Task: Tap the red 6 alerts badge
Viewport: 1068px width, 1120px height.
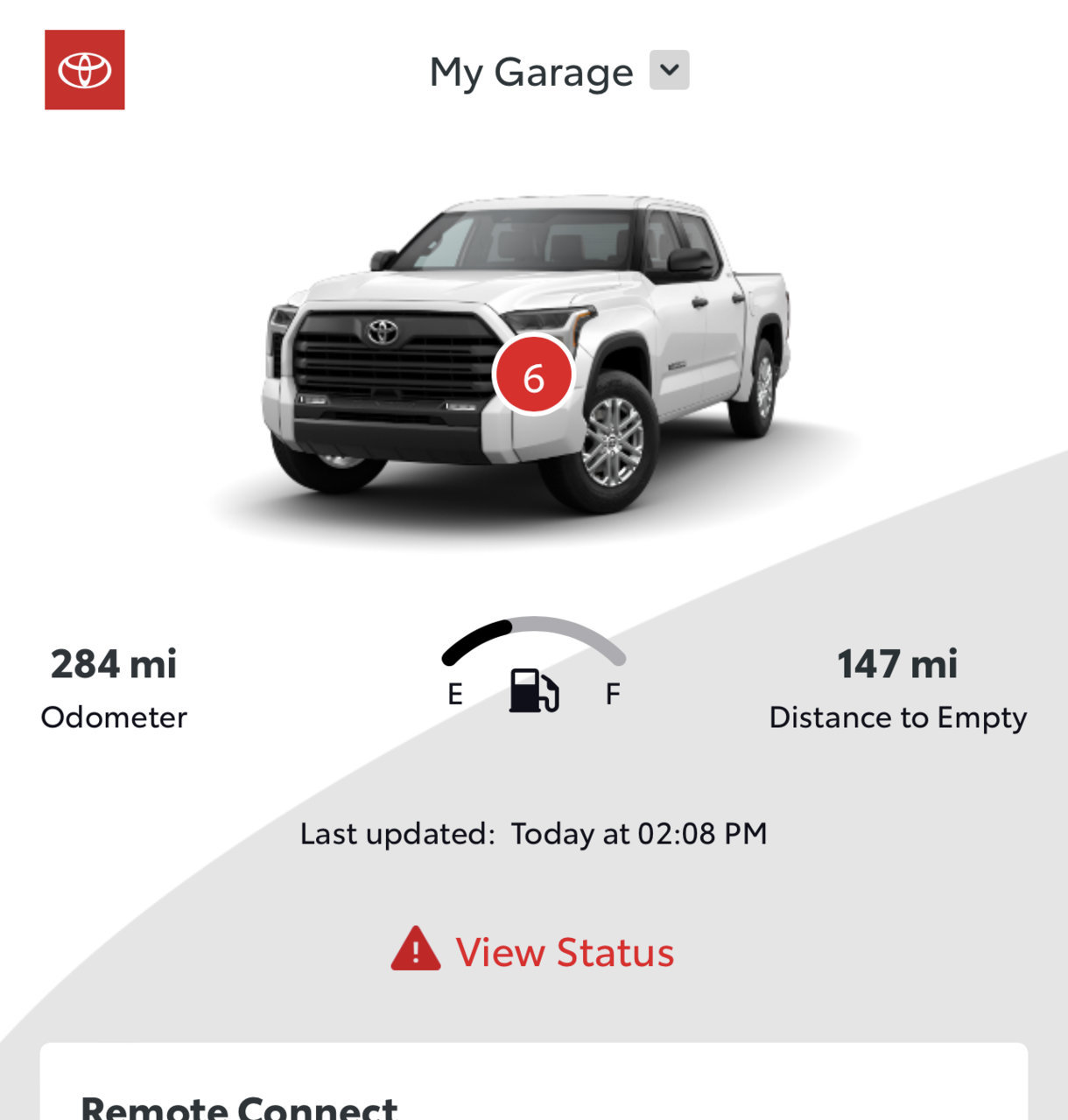Action: 533,376
